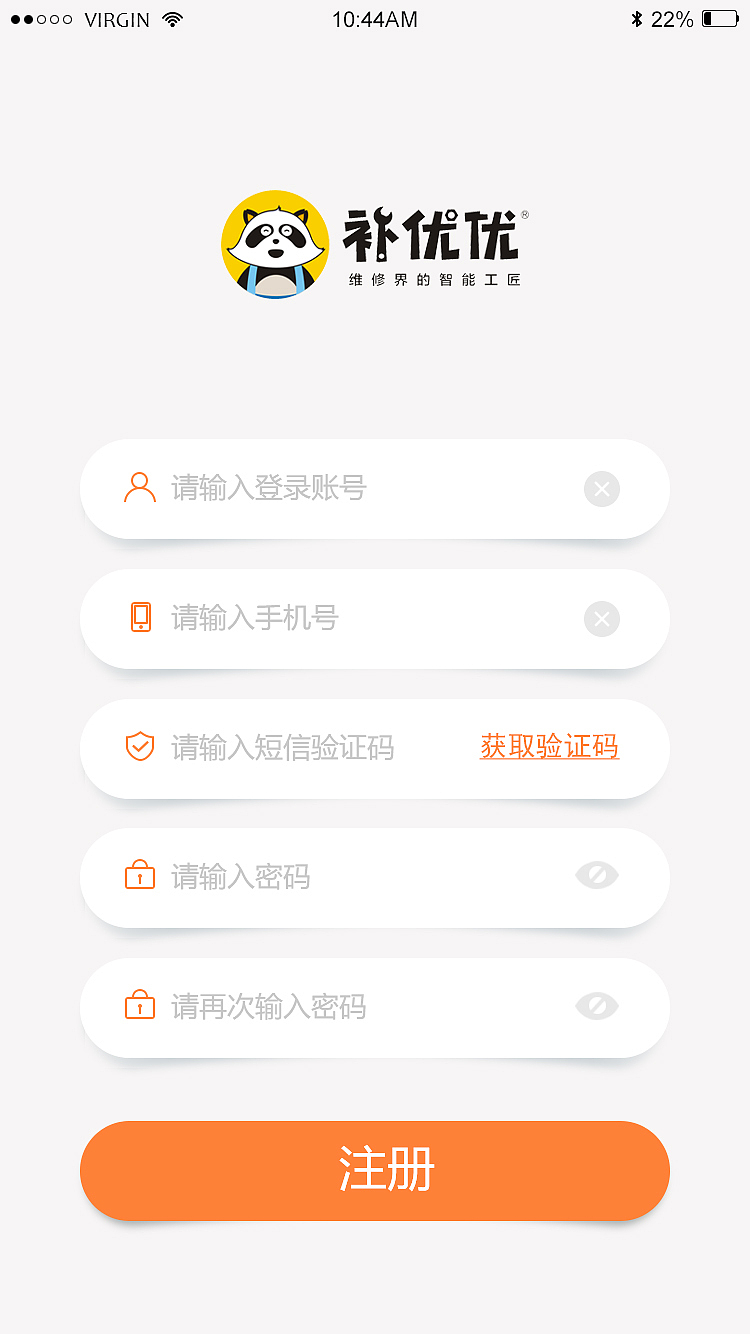Image resolution: width=750 pixels, height=1334 pixels.
Task: Toggle visibility of the confirm password field
Action: (x=597, y=1006)
